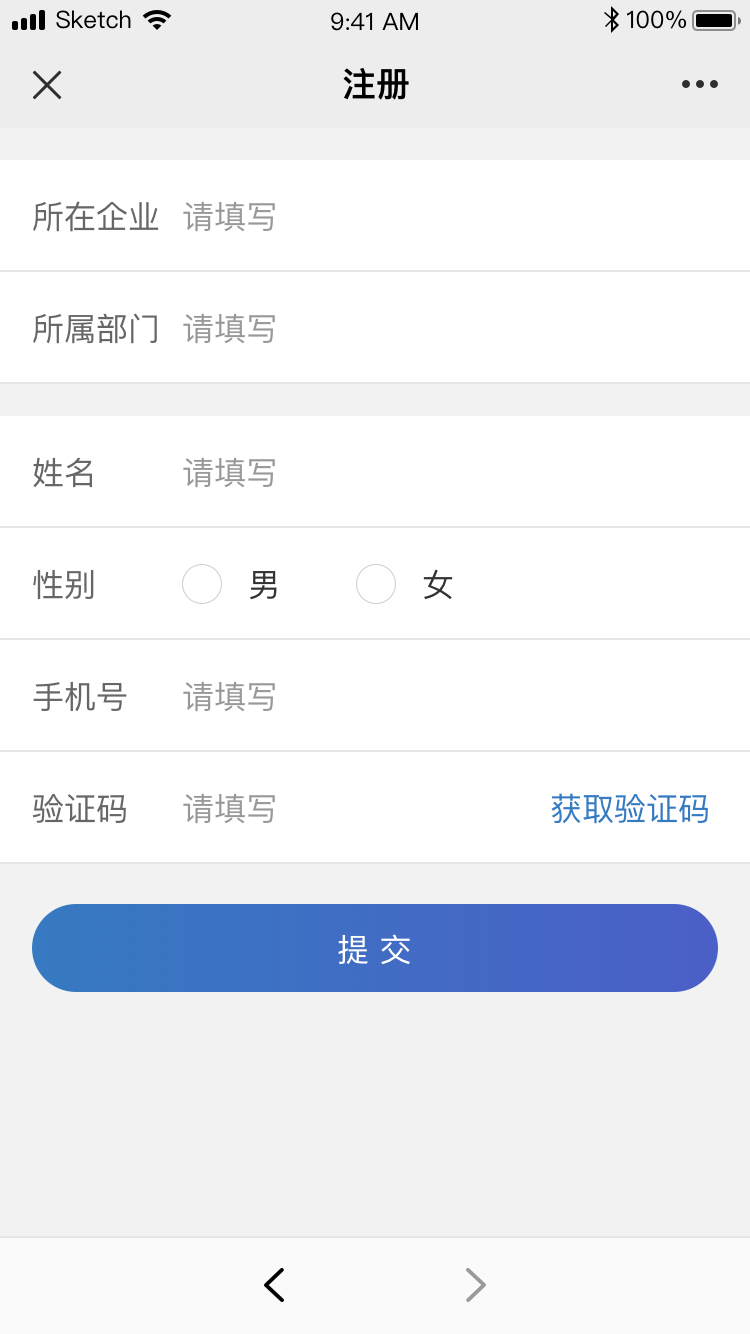Tap 获取验证码 to request a code

coord(630,808)
